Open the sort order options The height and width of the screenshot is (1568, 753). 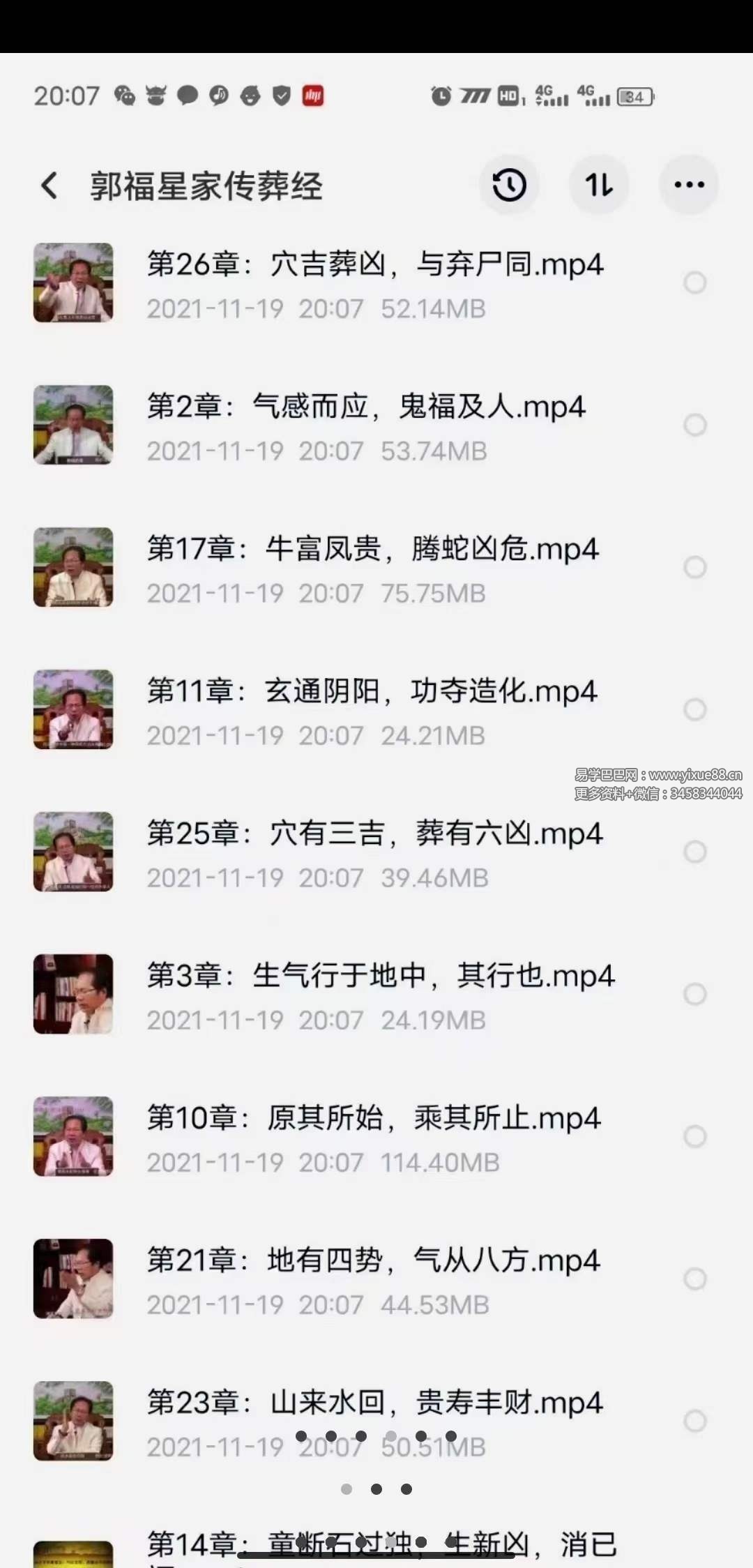pos(599,186)
